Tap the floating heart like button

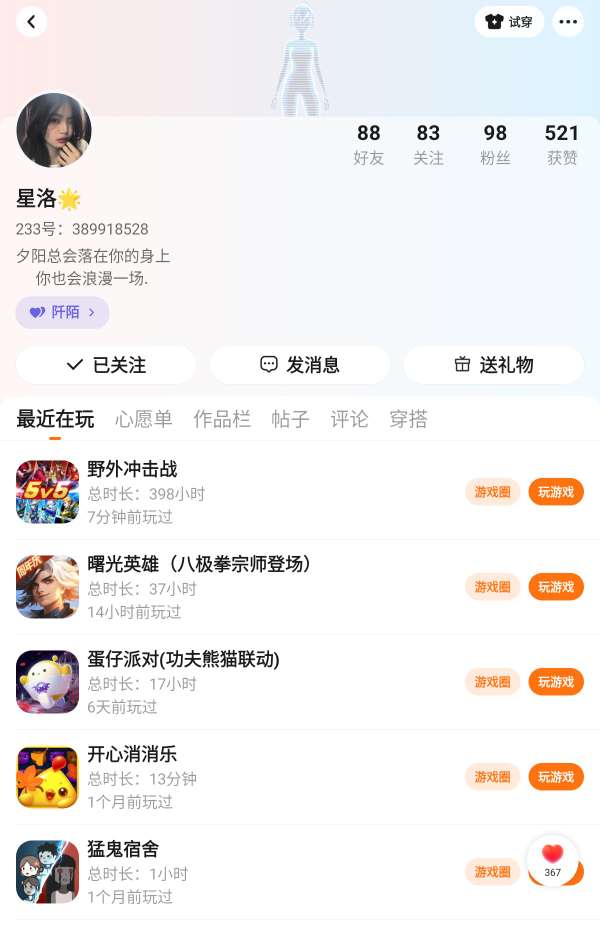tap(553, 858)
